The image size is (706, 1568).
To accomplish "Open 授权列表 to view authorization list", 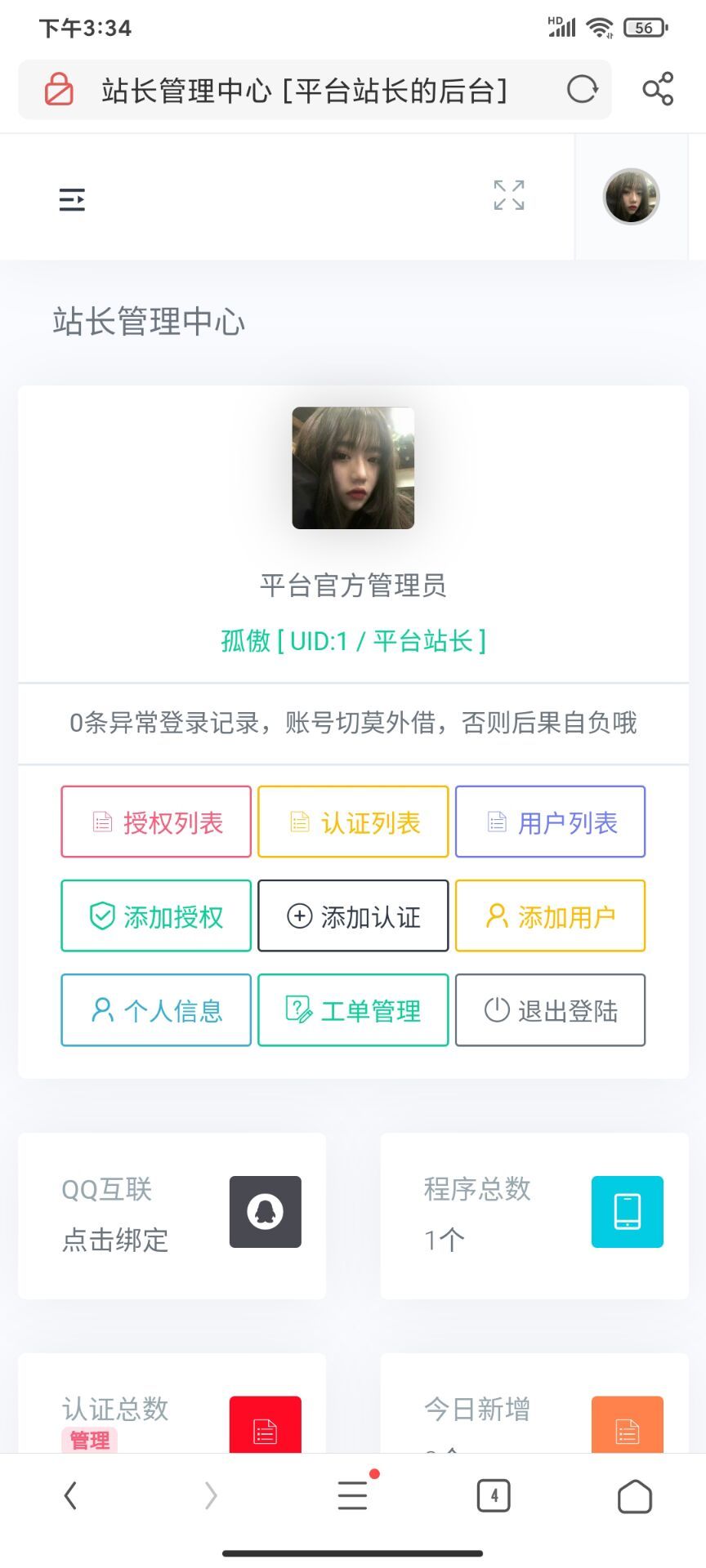I will pos(155,822).
